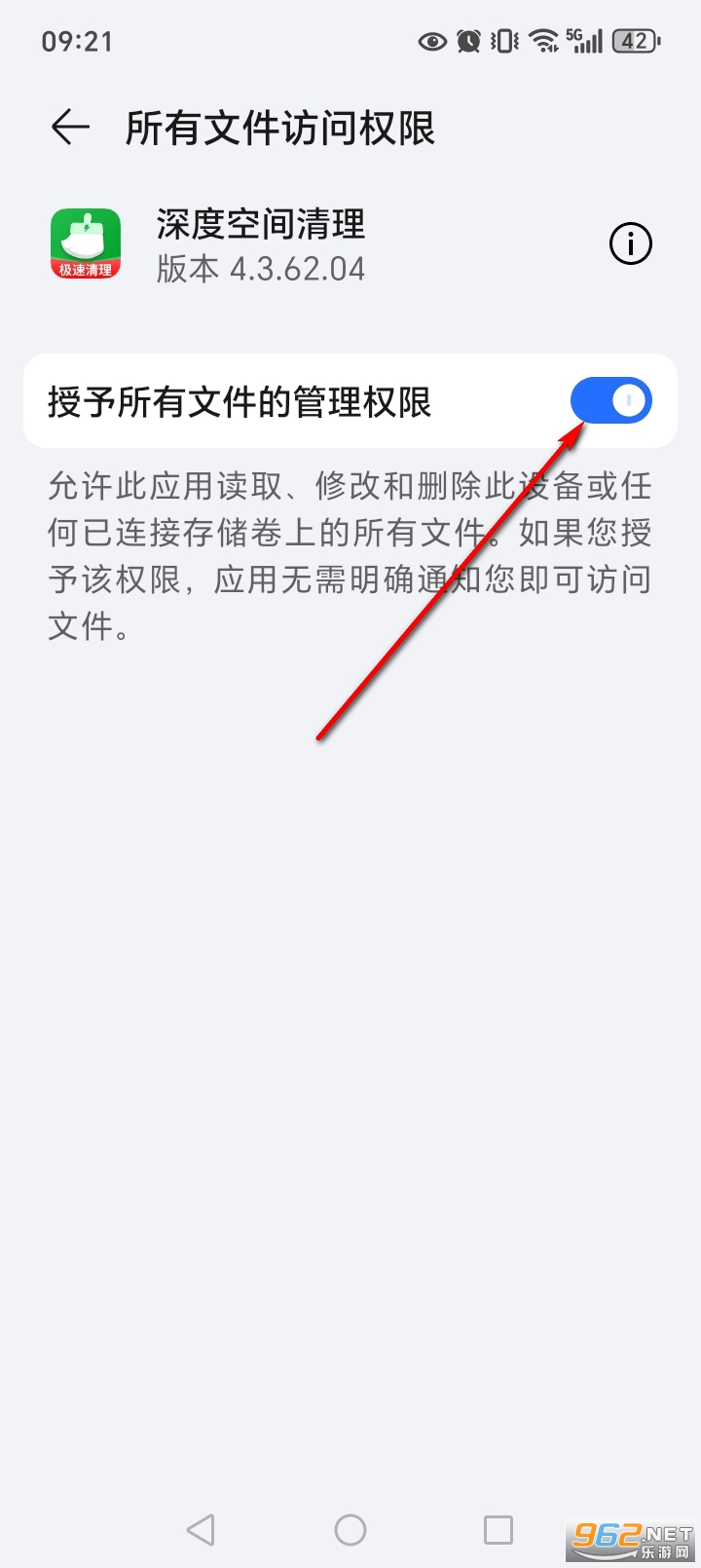Tap the alarm clock status bar icon
The height and width of the screenshot is (1568, 701).
tap(467, 41)
